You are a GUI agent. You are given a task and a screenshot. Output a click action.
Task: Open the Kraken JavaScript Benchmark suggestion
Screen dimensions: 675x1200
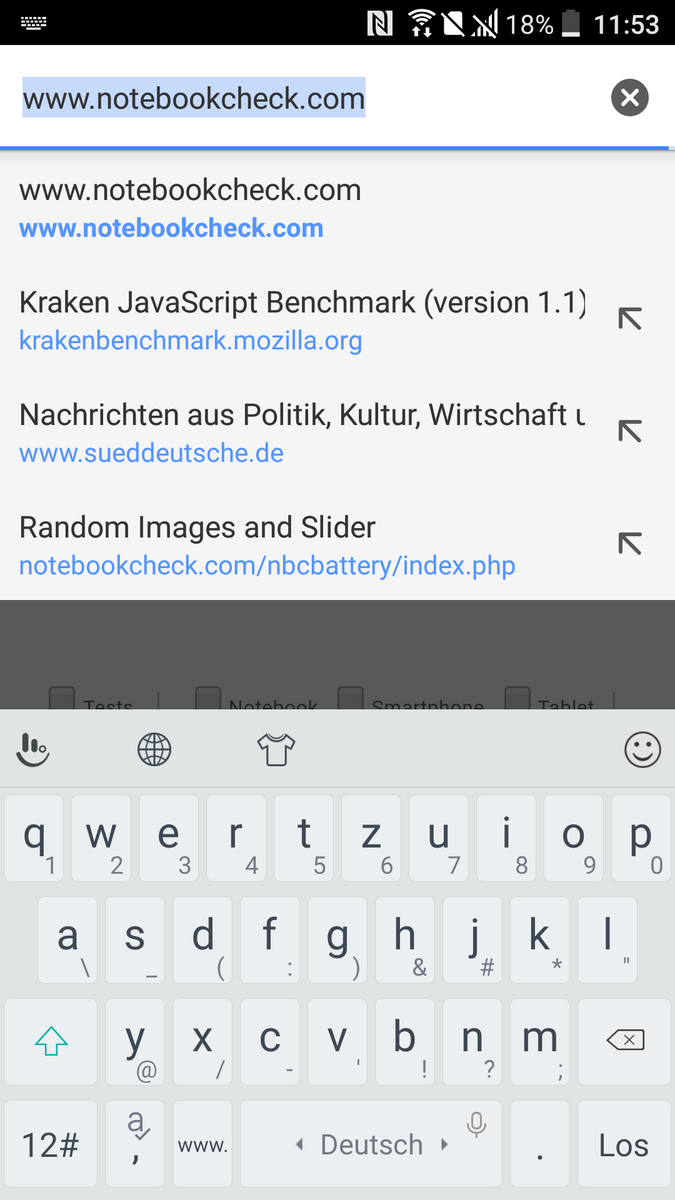point(300,320)
